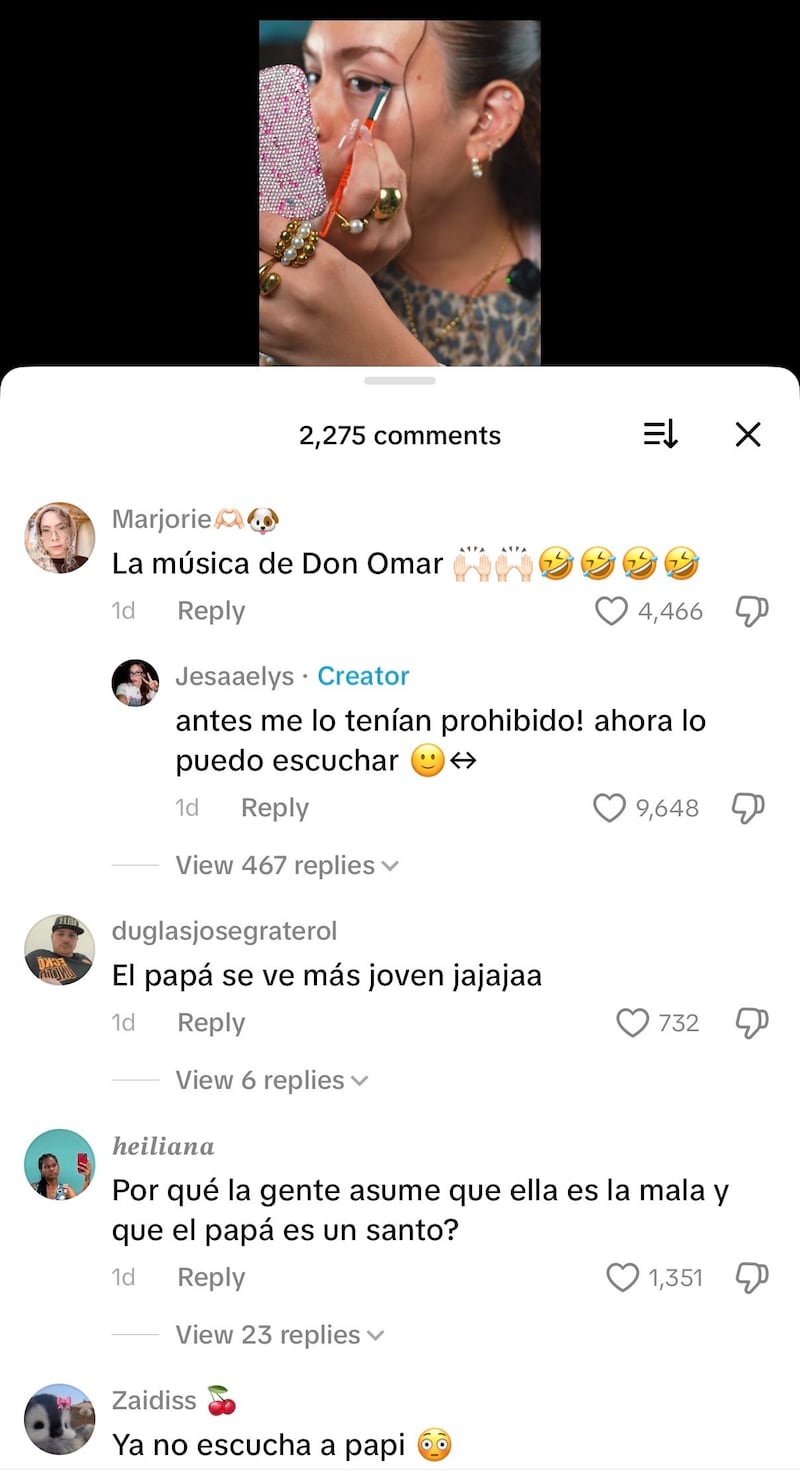
Task: Like Marjorie's comment with the heart icon
Action: 611,611
